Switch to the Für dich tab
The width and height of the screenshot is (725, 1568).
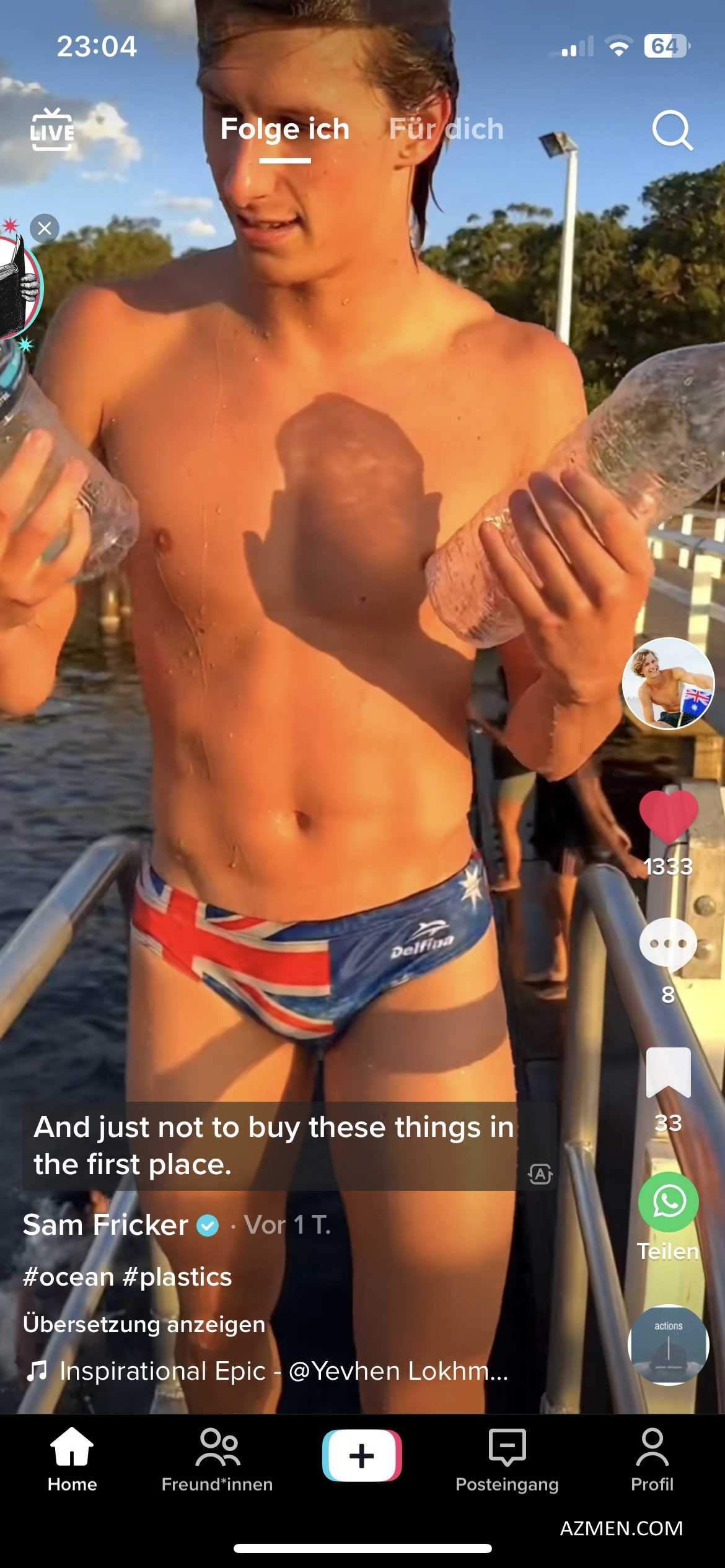tap(446, 129)
